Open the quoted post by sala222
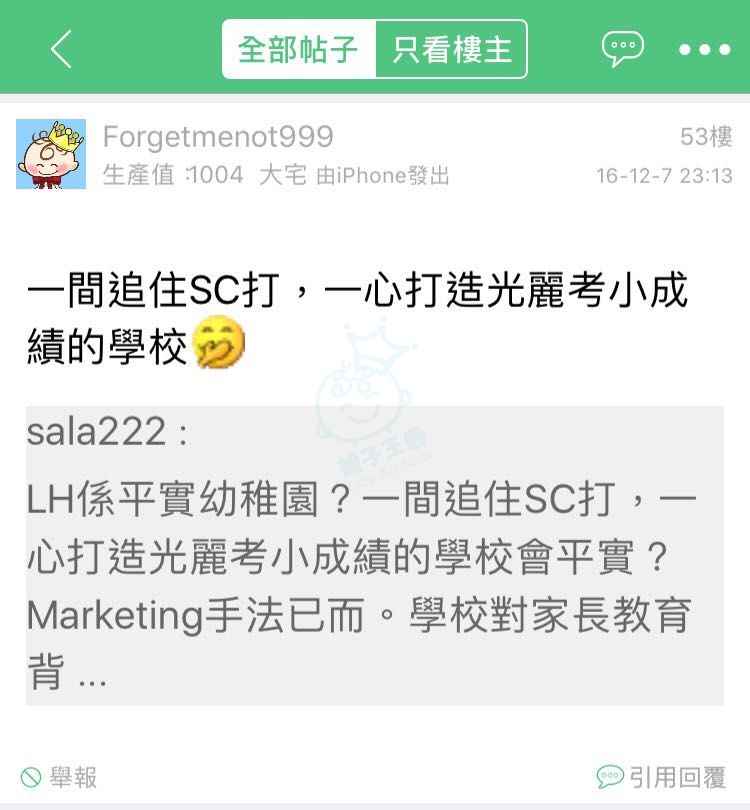The width and height of the screenshot is (750, 810). pyautogui.click(x=374, y=555)
